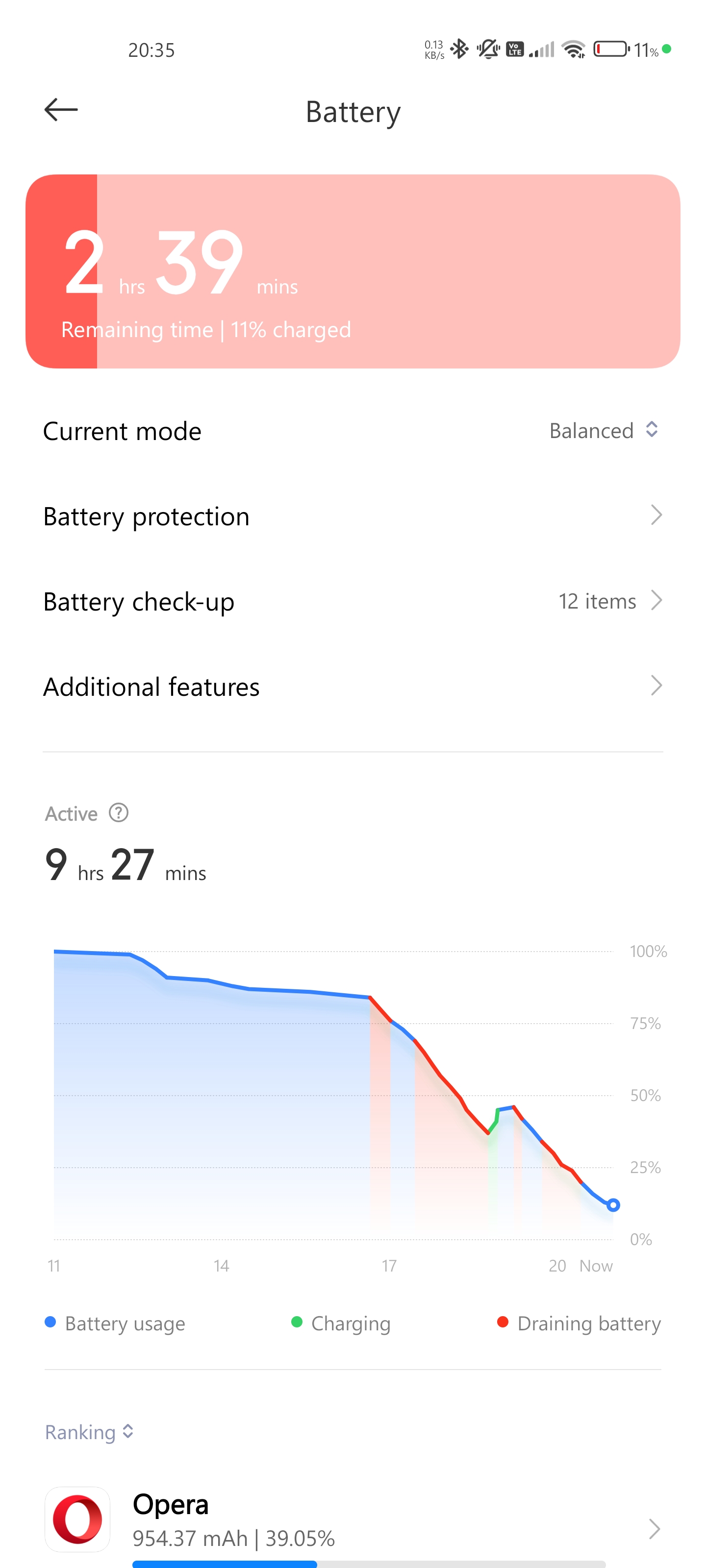Go back from the Battery screen
Viewport: 706px width, 1568px height.
click(x=61, y=110)
